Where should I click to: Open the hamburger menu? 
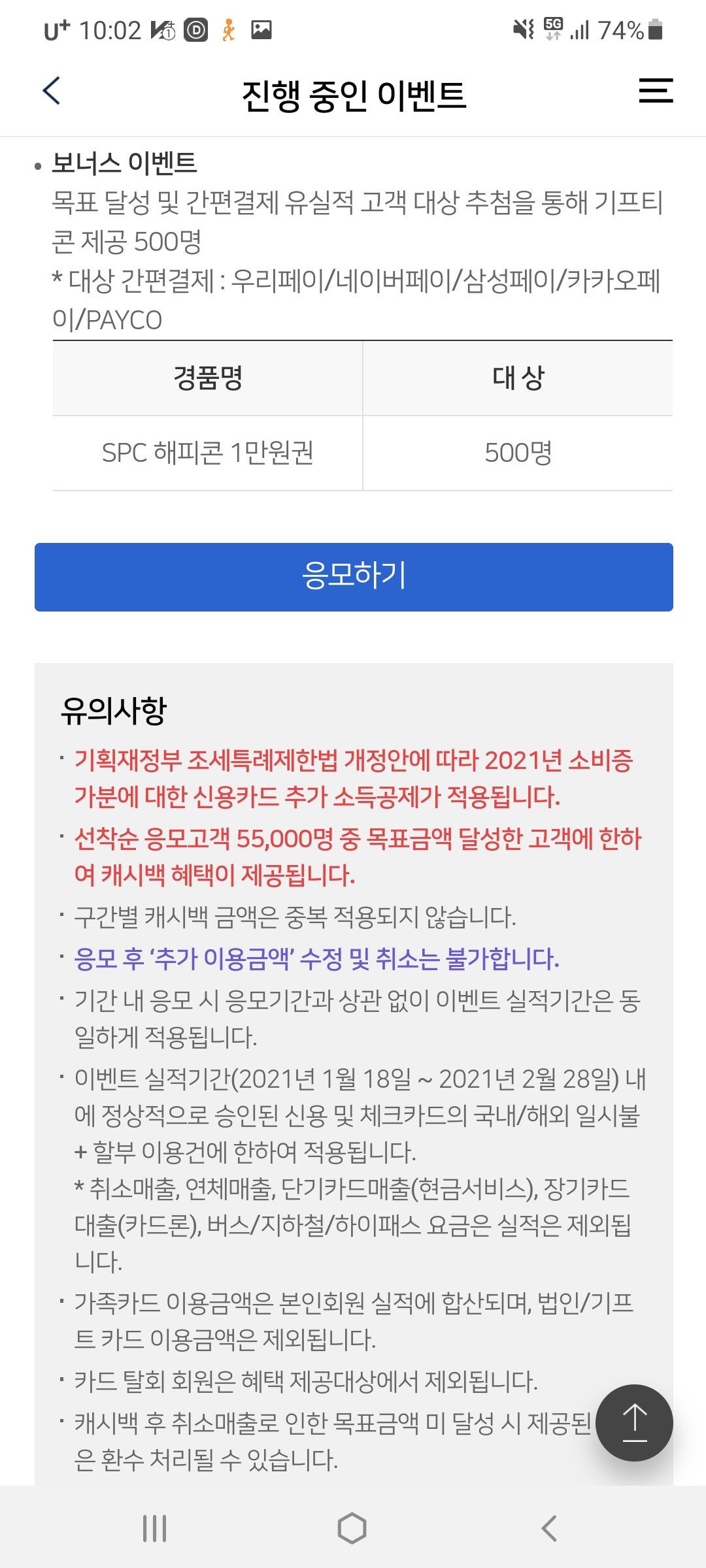point(656,91)
